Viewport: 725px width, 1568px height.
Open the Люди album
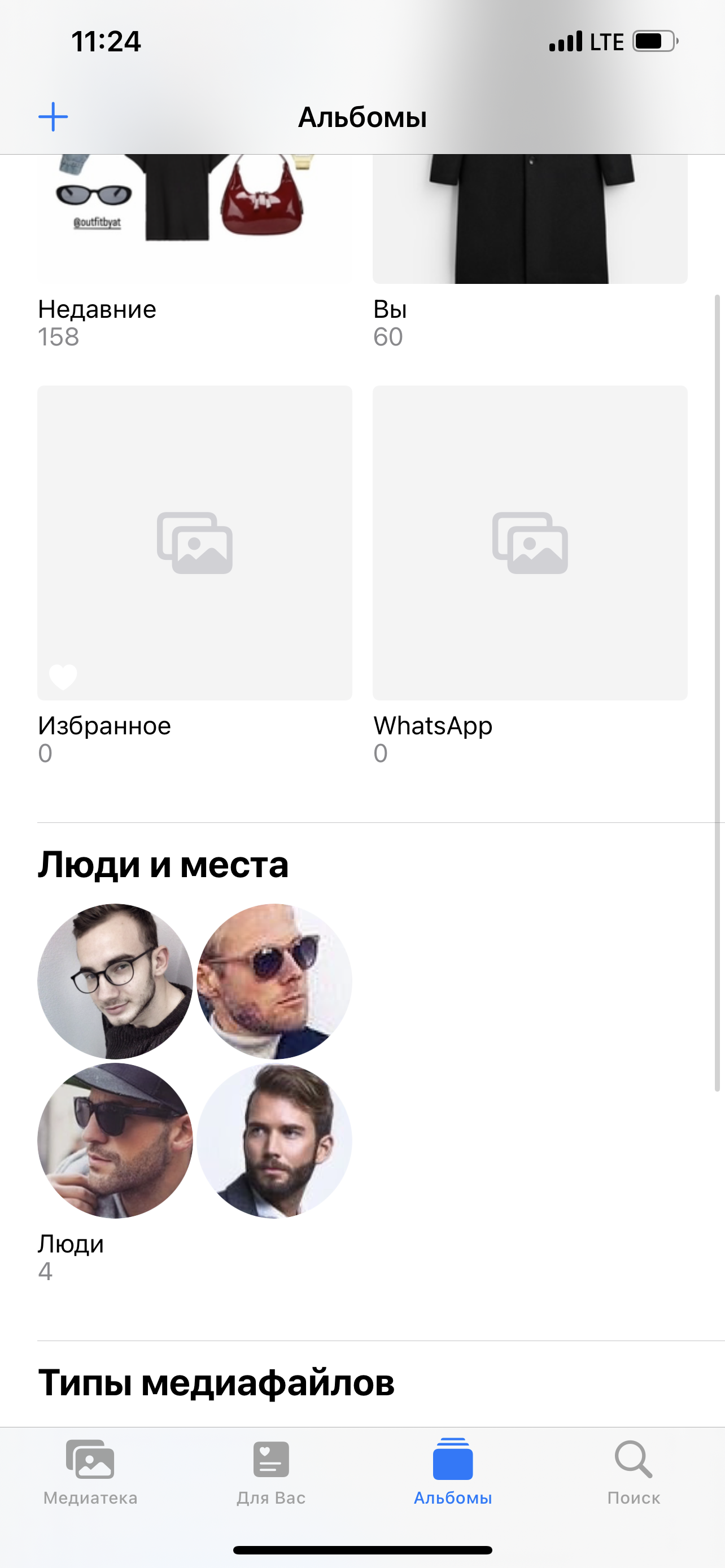(x=195, y=1061)
